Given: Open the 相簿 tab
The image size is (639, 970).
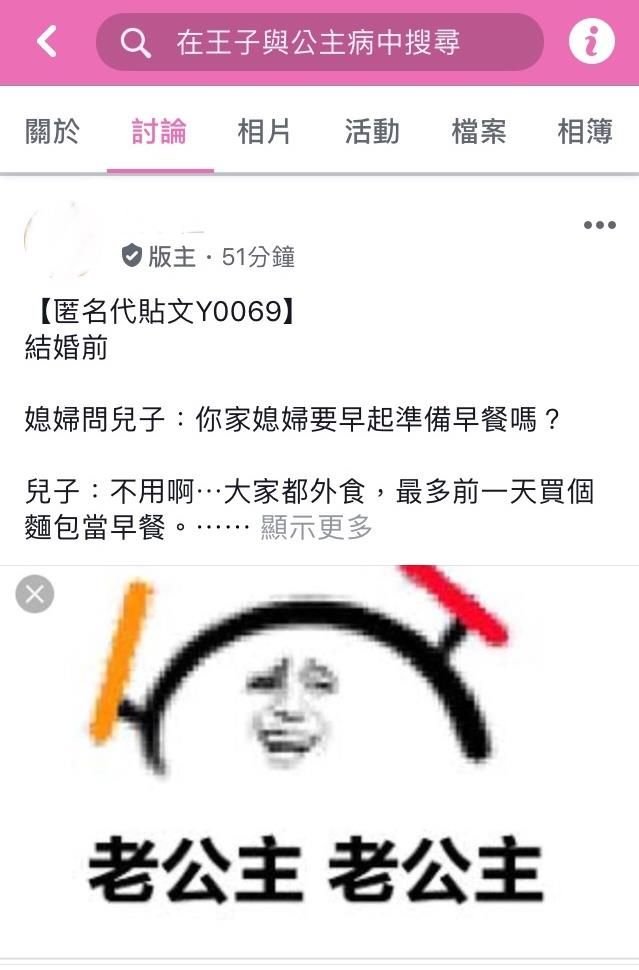Looking at the screenshot, I should [585, 132].
